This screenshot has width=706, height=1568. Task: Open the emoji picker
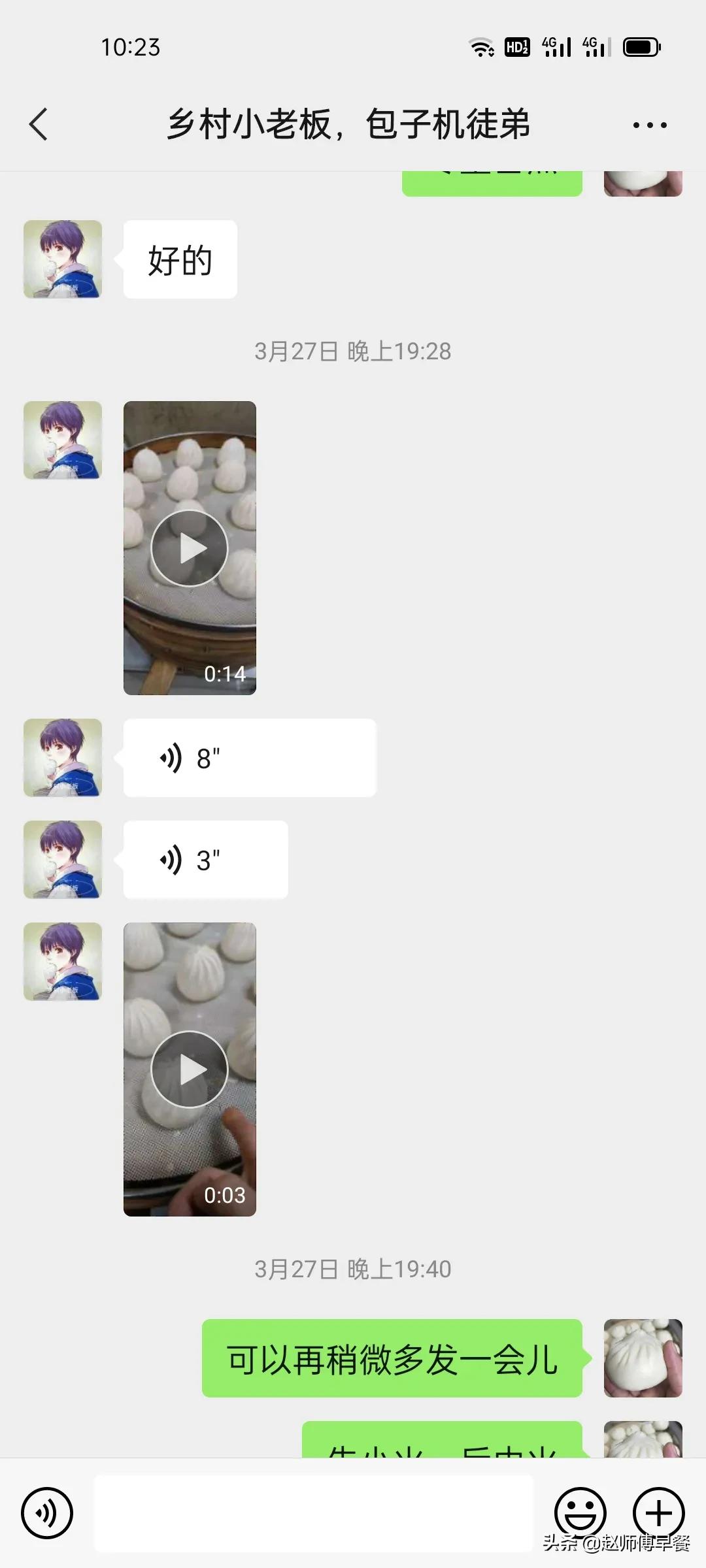click(x=580, y=1512)
